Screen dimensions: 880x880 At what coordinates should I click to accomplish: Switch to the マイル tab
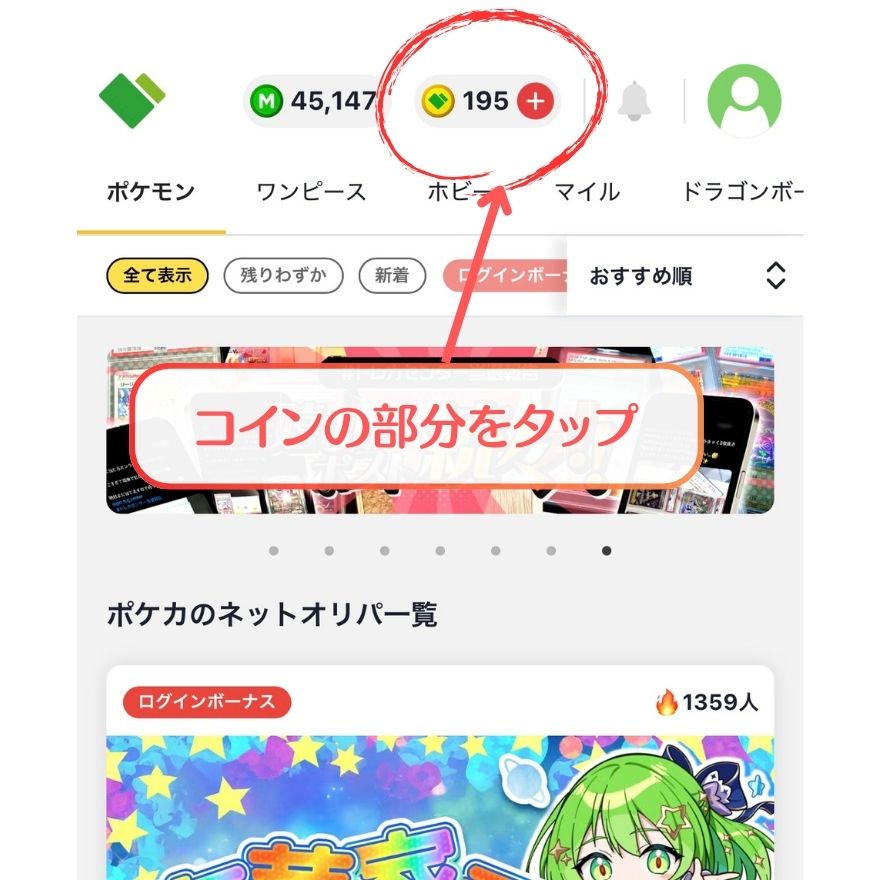click(587, 191)
